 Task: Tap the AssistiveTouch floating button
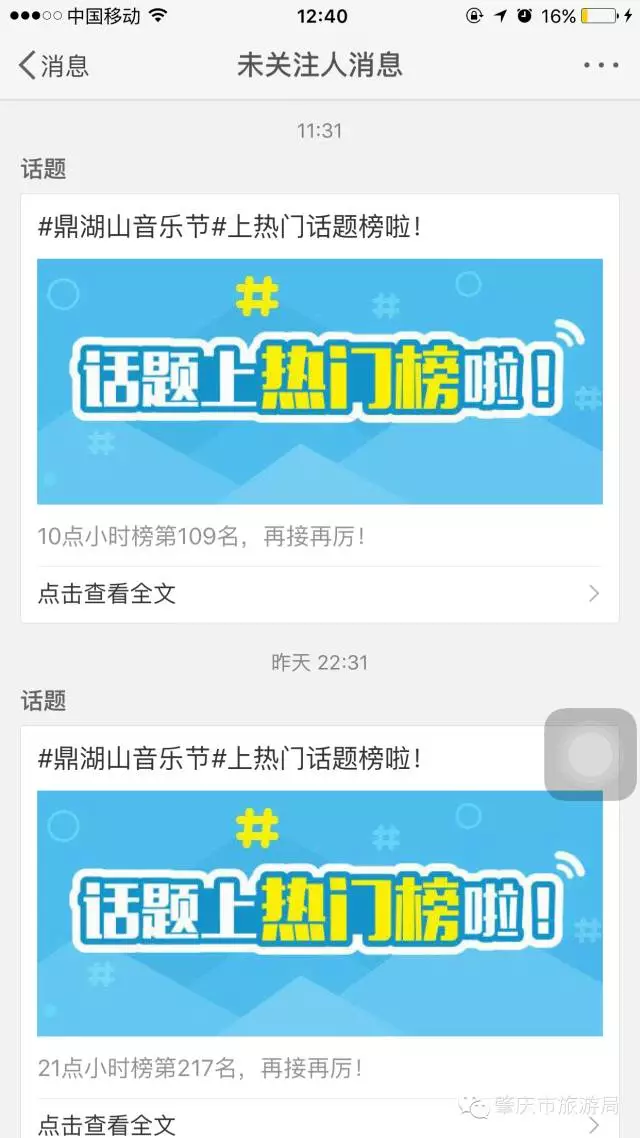589,755
